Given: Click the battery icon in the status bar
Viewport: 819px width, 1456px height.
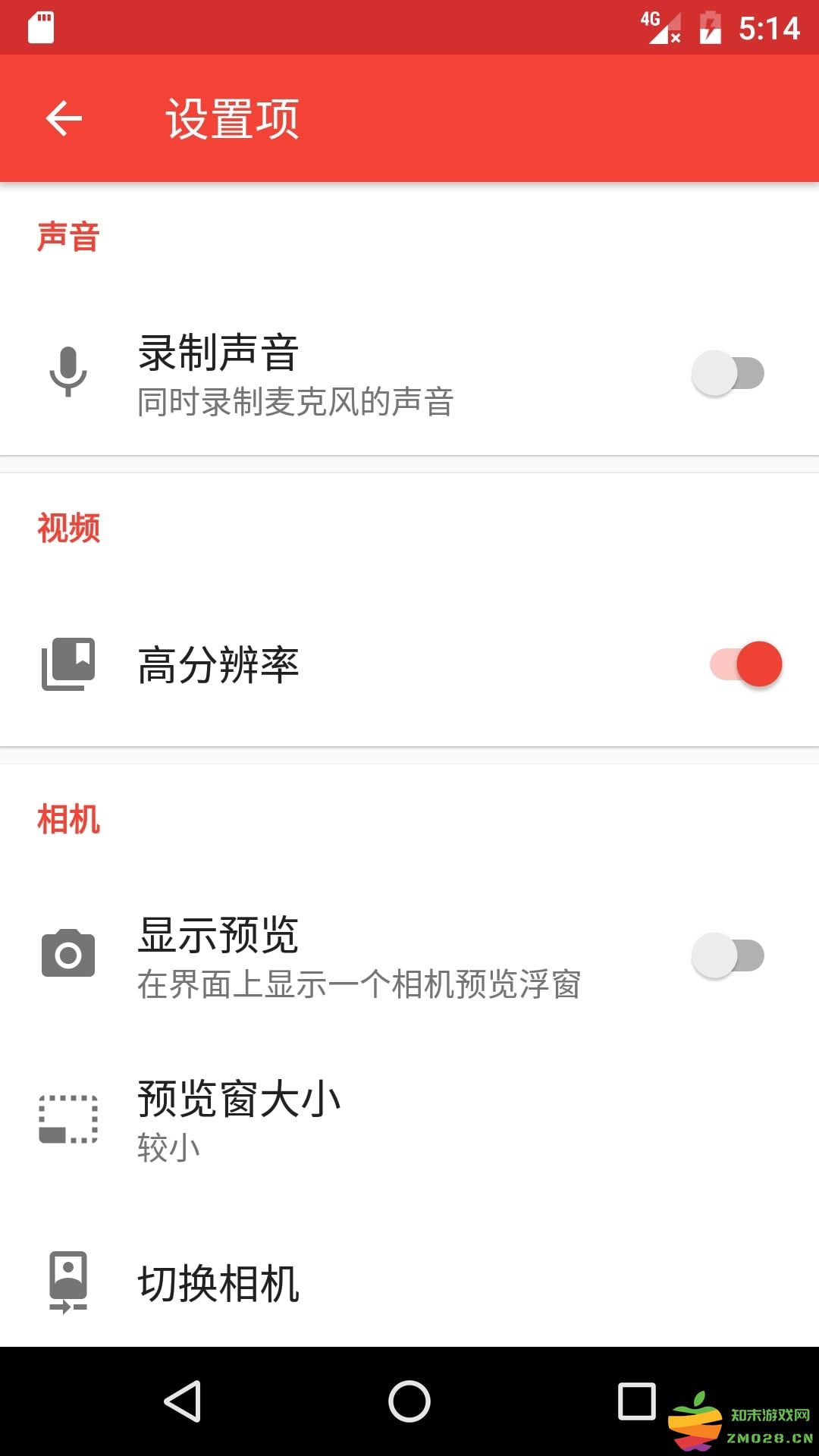Looking at the screenshot, I should (x=709, y=27).
